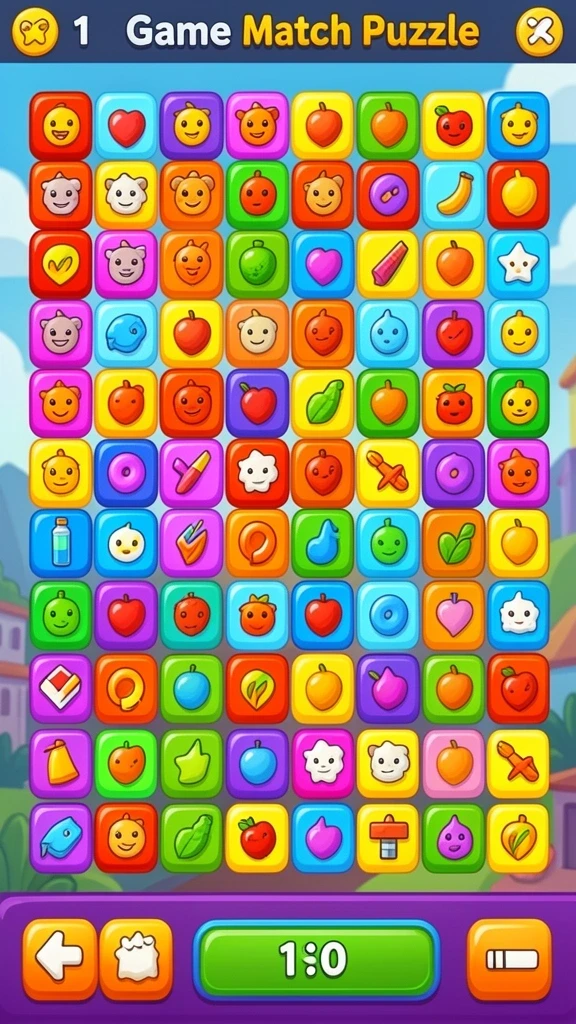Pick the yellow bell tile
The height and width of the screenshot is (1024, 576).
61,763
